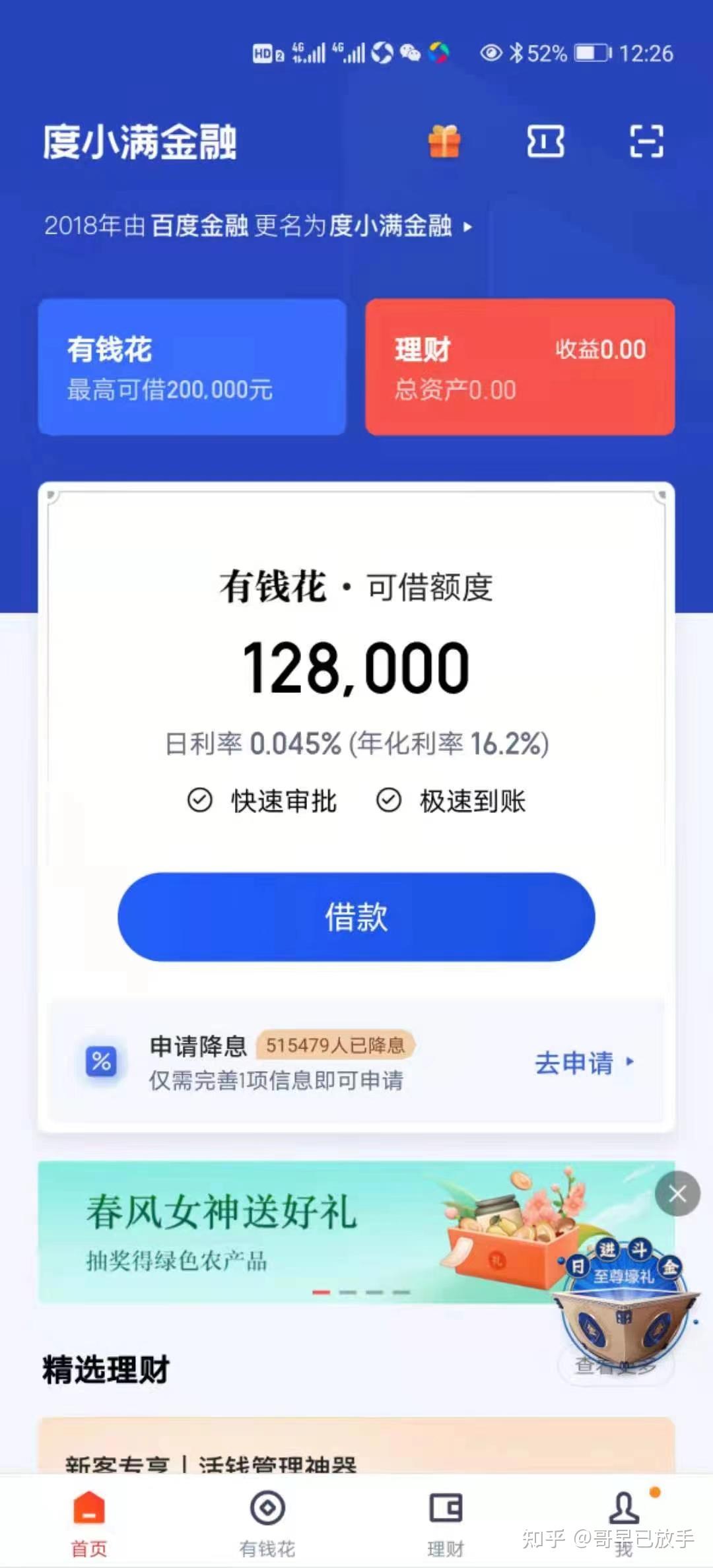
Task: Open the QR code scanner
Action: point(646,141)
